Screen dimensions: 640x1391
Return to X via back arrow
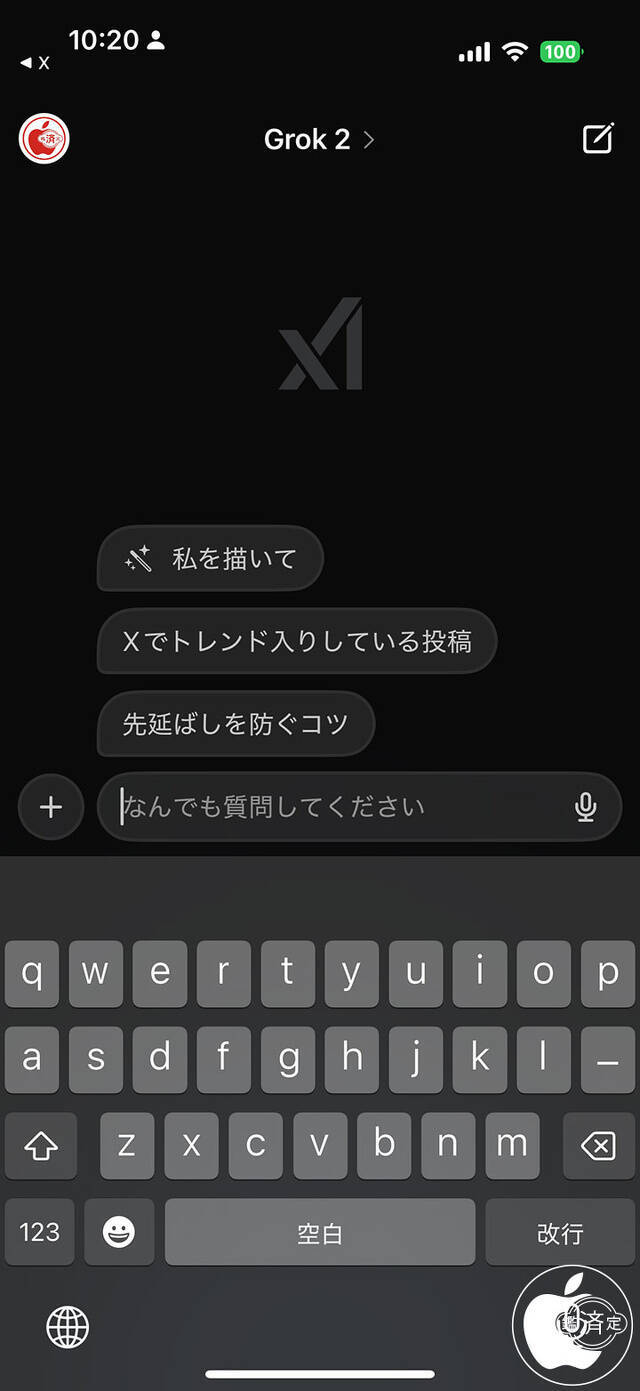(x=34, y=63)
